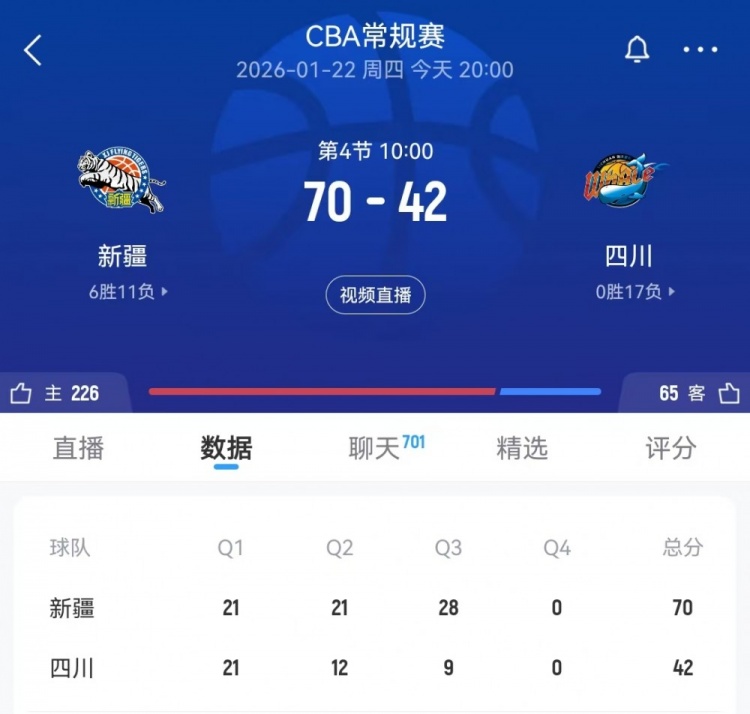
Task: Open the 评分 ratings tab
Action: pos(670,448)
